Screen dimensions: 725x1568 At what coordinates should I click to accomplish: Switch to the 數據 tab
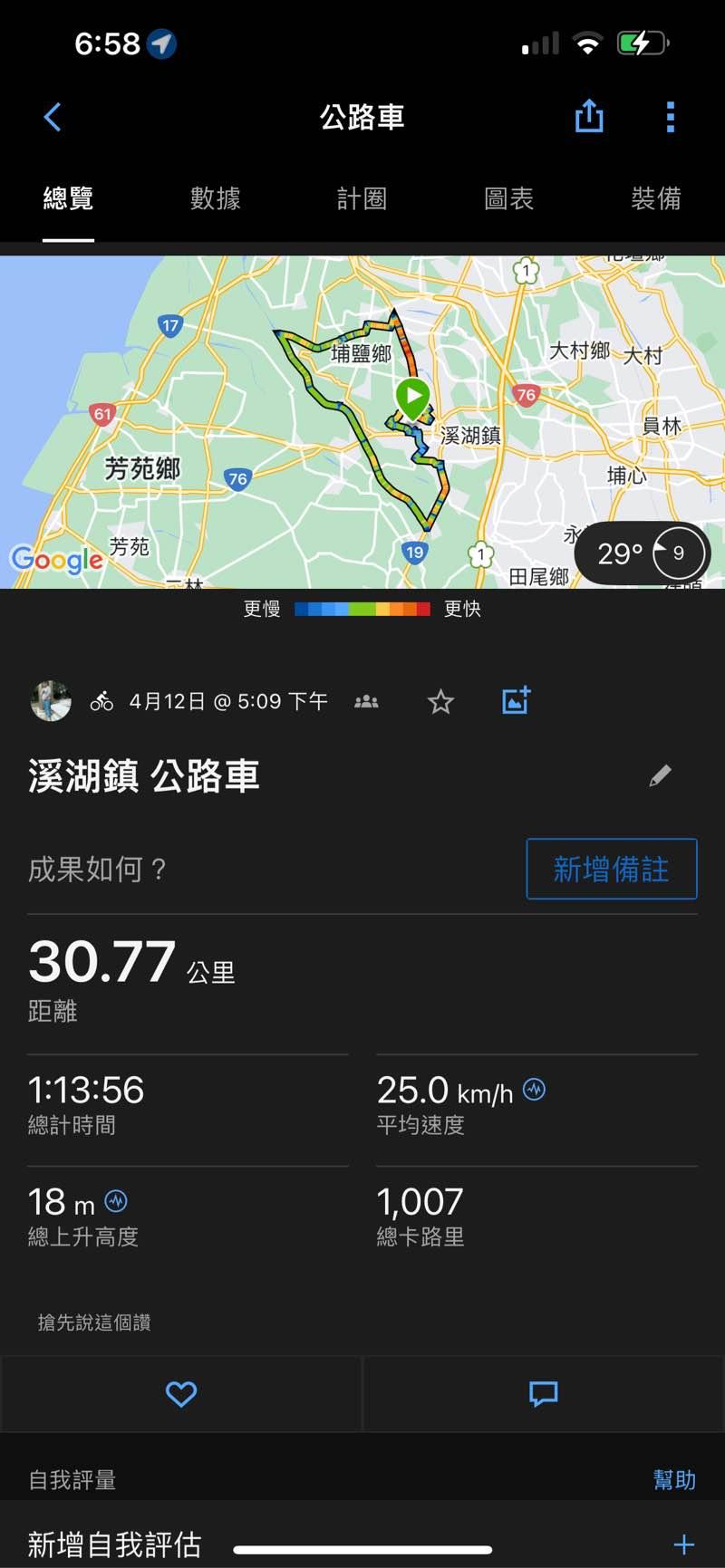coord(215,198)
